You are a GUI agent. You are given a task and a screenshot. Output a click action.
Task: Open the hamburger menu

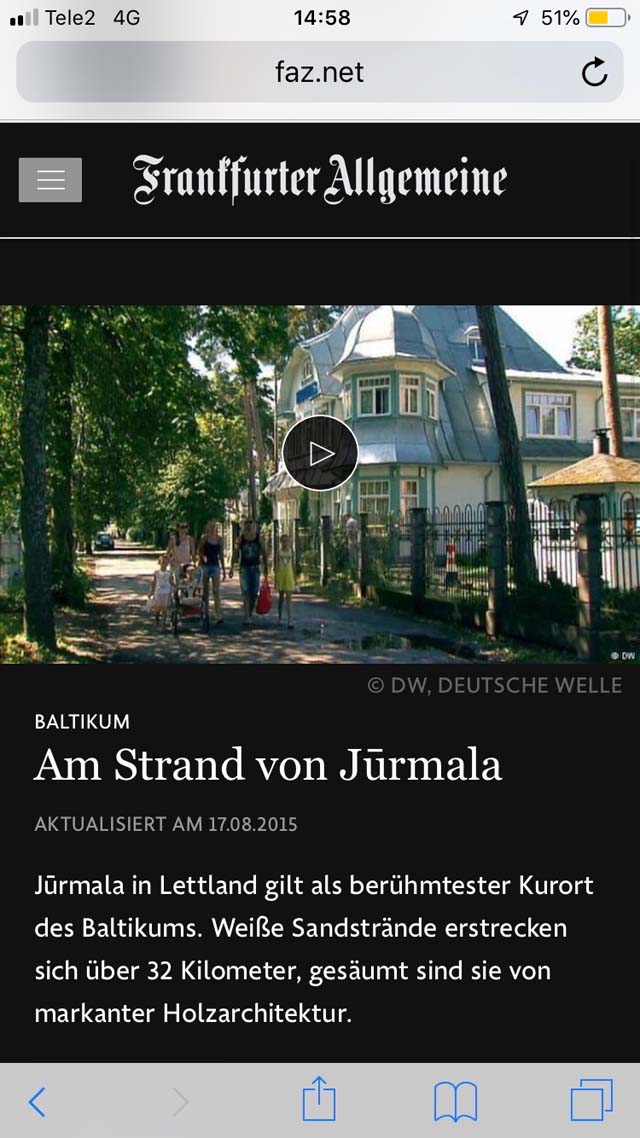tap(50, 179)
